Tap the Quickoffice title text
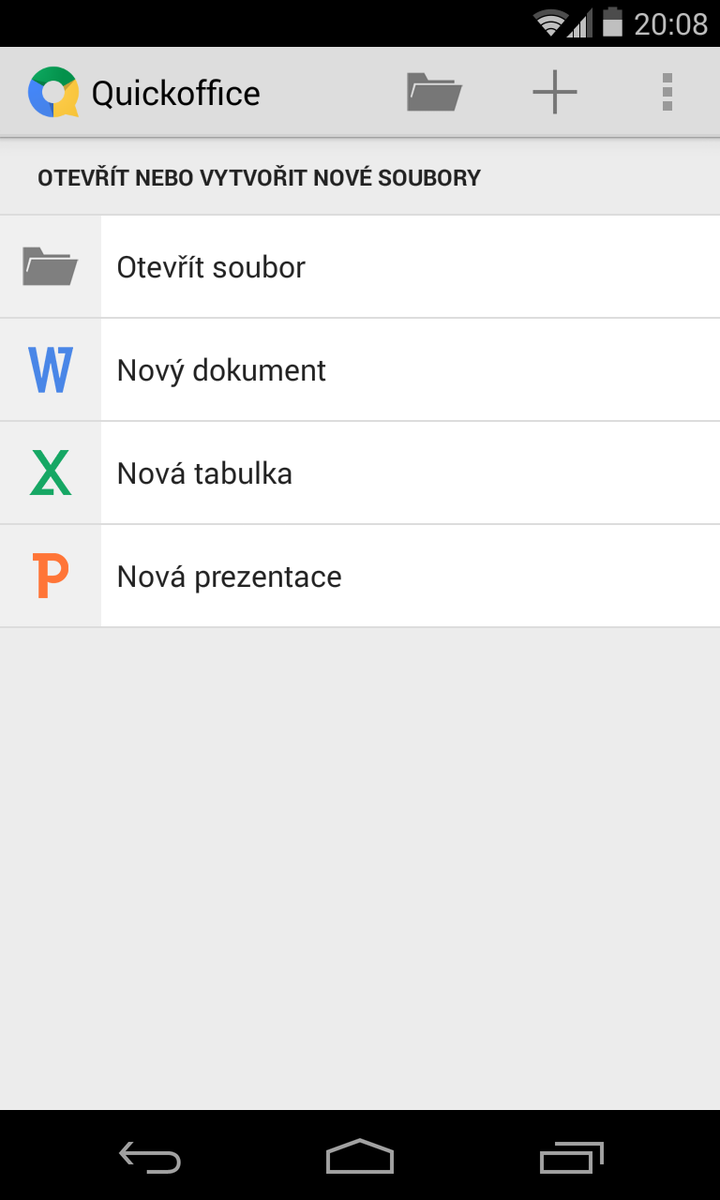Screen dimensions: 720x1200 (175, 92)
